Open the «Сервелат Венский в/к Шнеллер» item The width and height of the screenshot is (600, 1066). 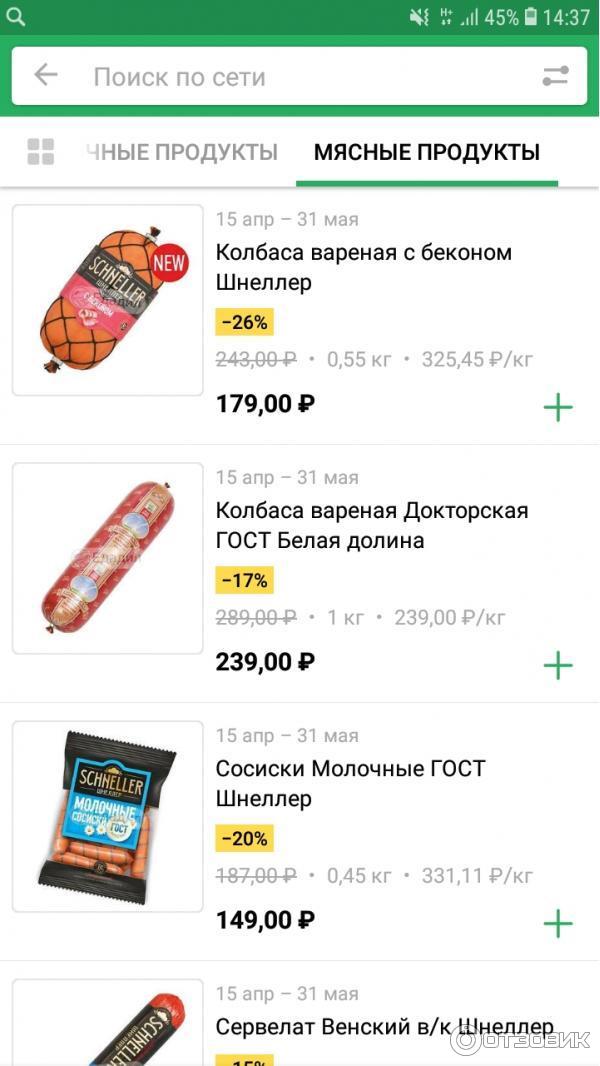click(x=384, y=1027)
